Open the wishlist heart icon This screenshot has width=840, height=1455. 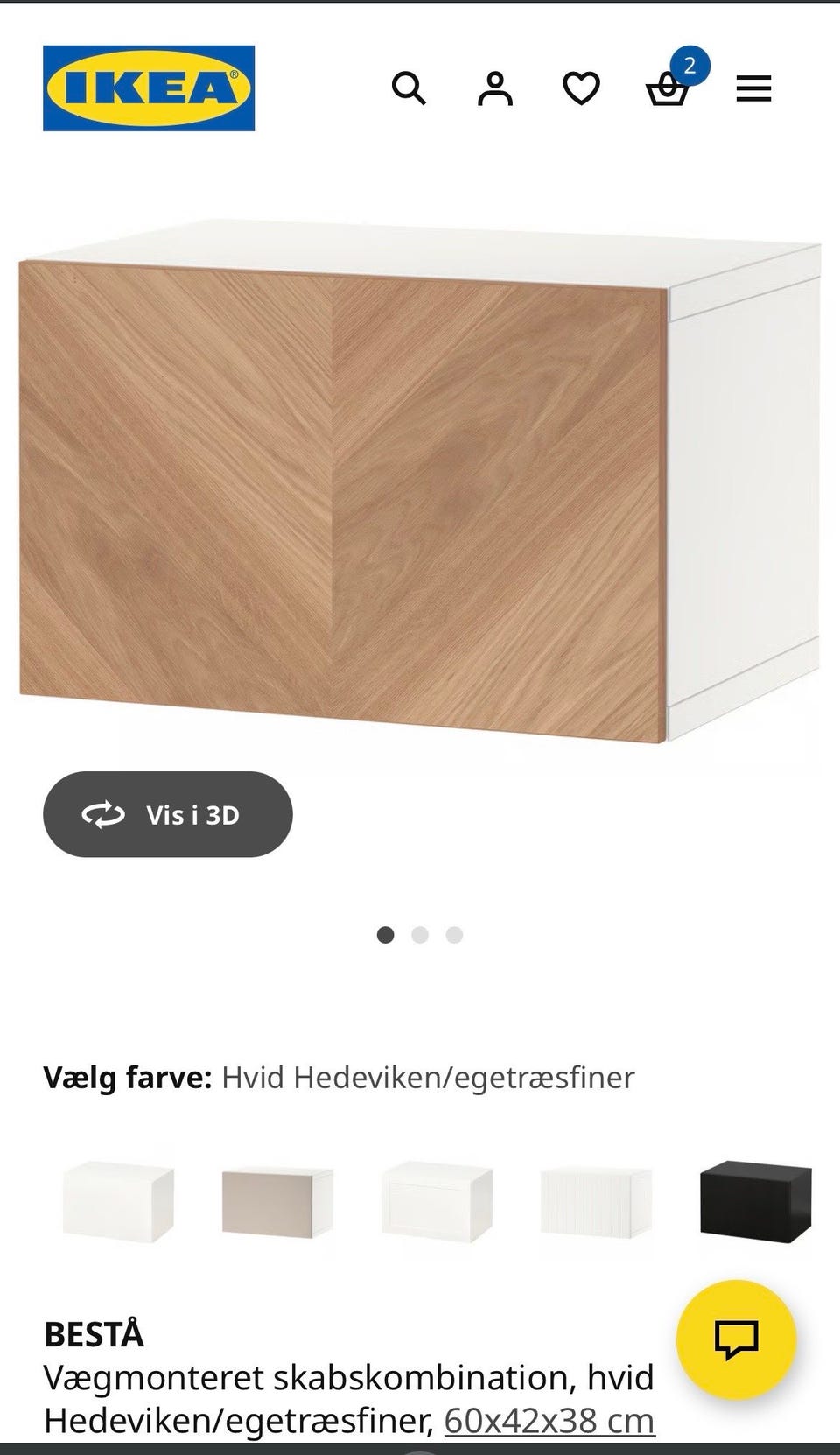click(x=580, y=89)
